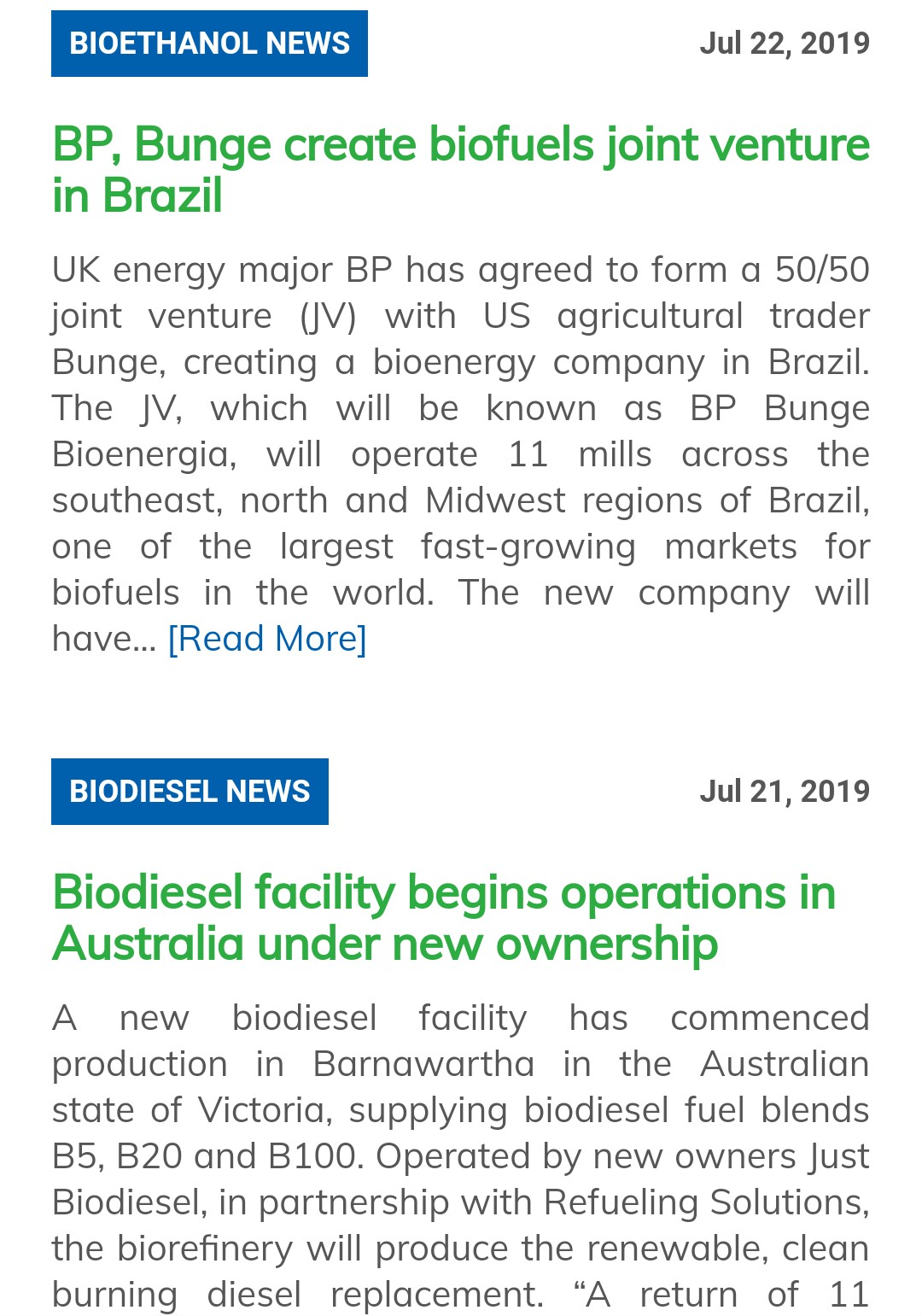The width and height of the screenshot is (922, 1316).
Task: Open the BP, Bunge joint venture headline
Action: 460,169
